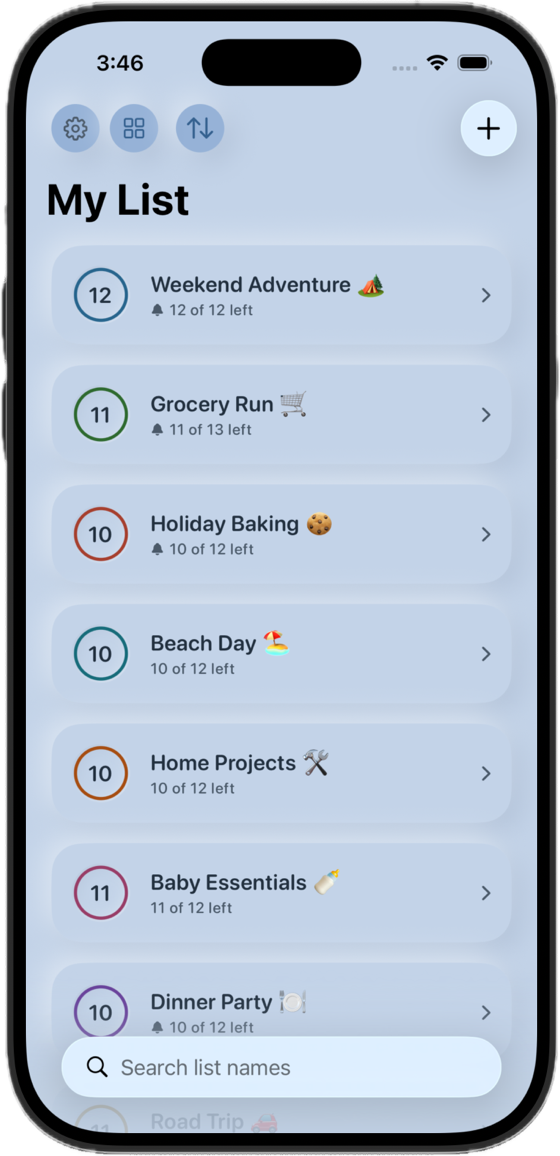Open the Beach Day list
Image resolution: width=560 pixels, height=1156 pixels.
(x=281, y=653)
